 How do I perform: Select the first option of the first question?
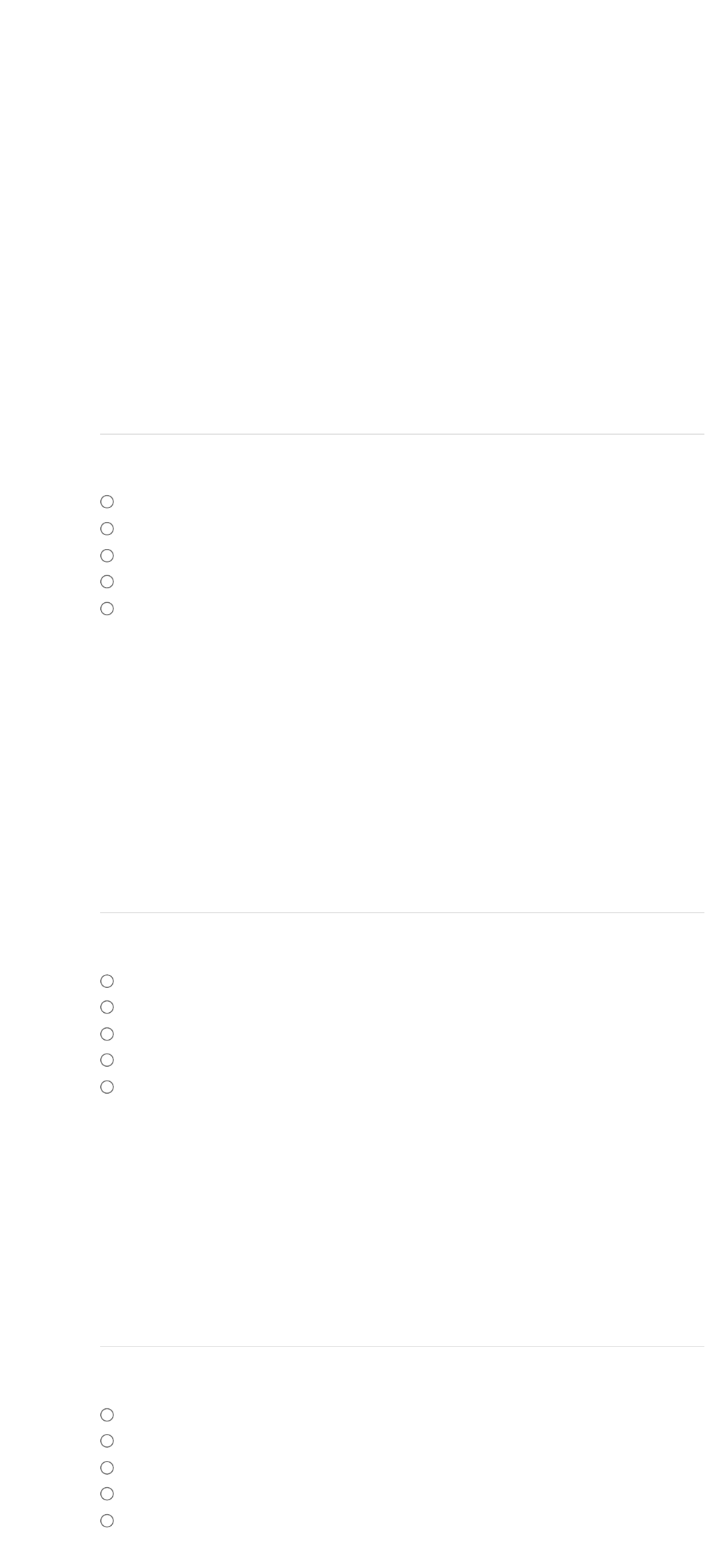click(x=107, y=502)
